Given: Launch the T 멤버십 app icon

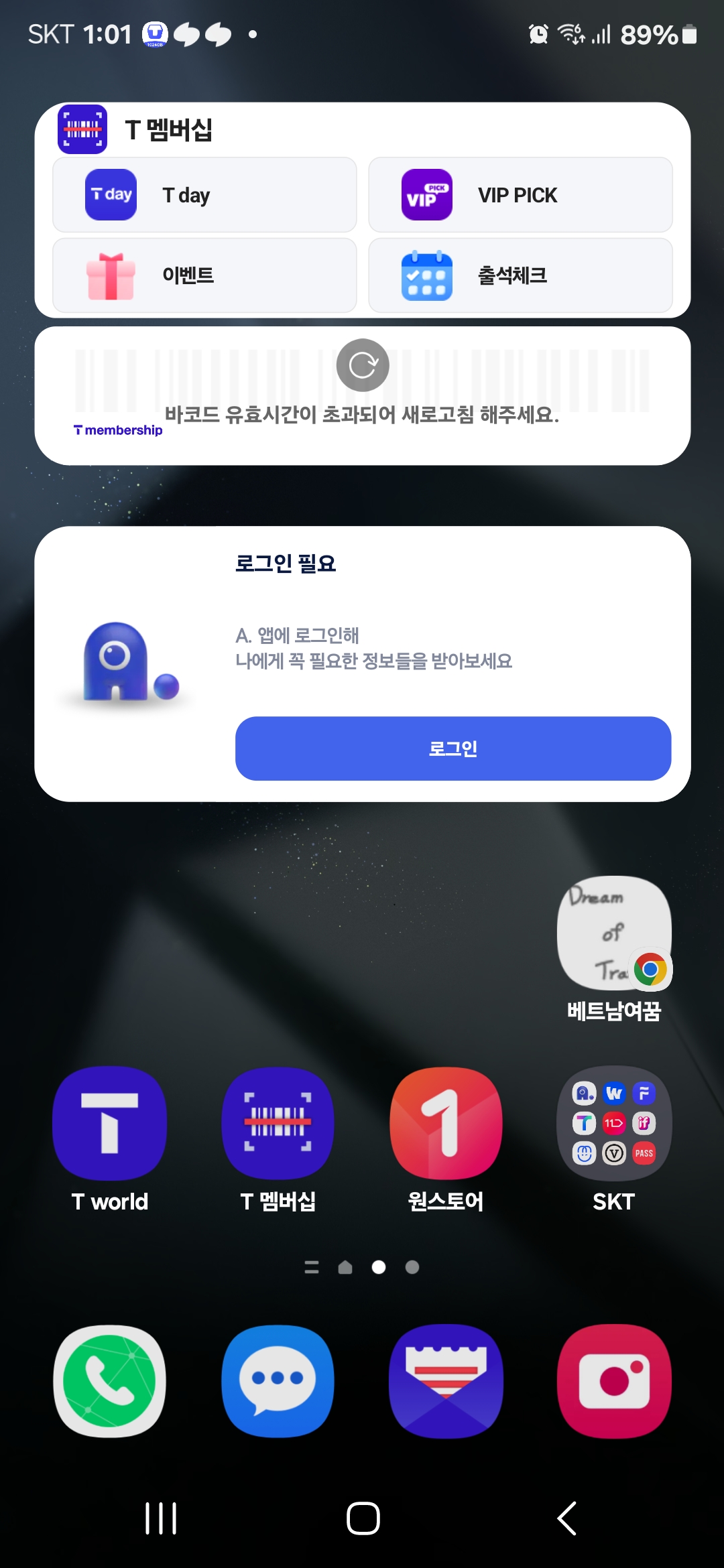Looking at the screenshot, I should (x=278, y=1124).
